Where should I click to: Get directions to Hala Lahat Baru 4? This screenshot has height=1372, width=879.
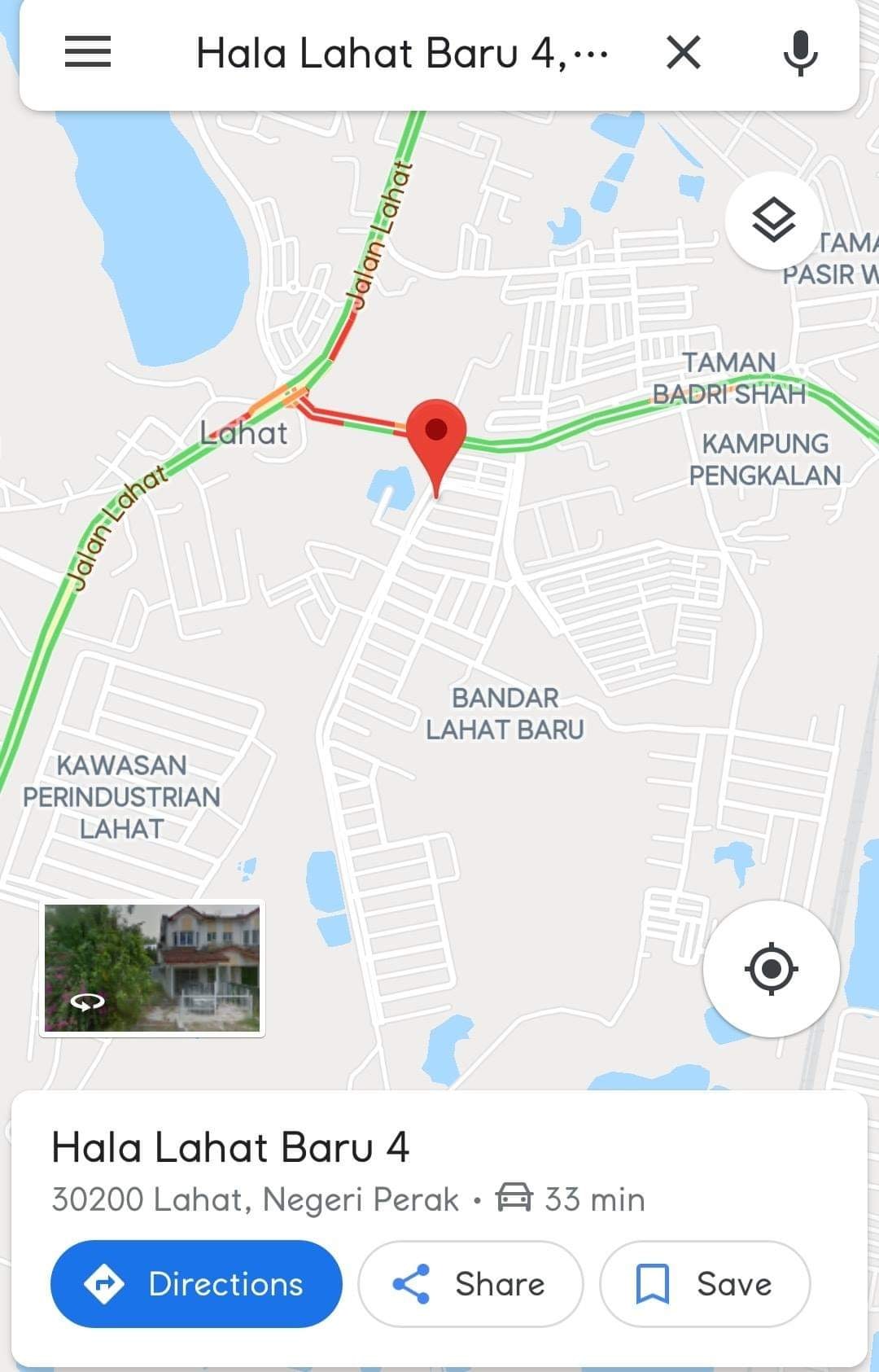(x=196, y=1284)
